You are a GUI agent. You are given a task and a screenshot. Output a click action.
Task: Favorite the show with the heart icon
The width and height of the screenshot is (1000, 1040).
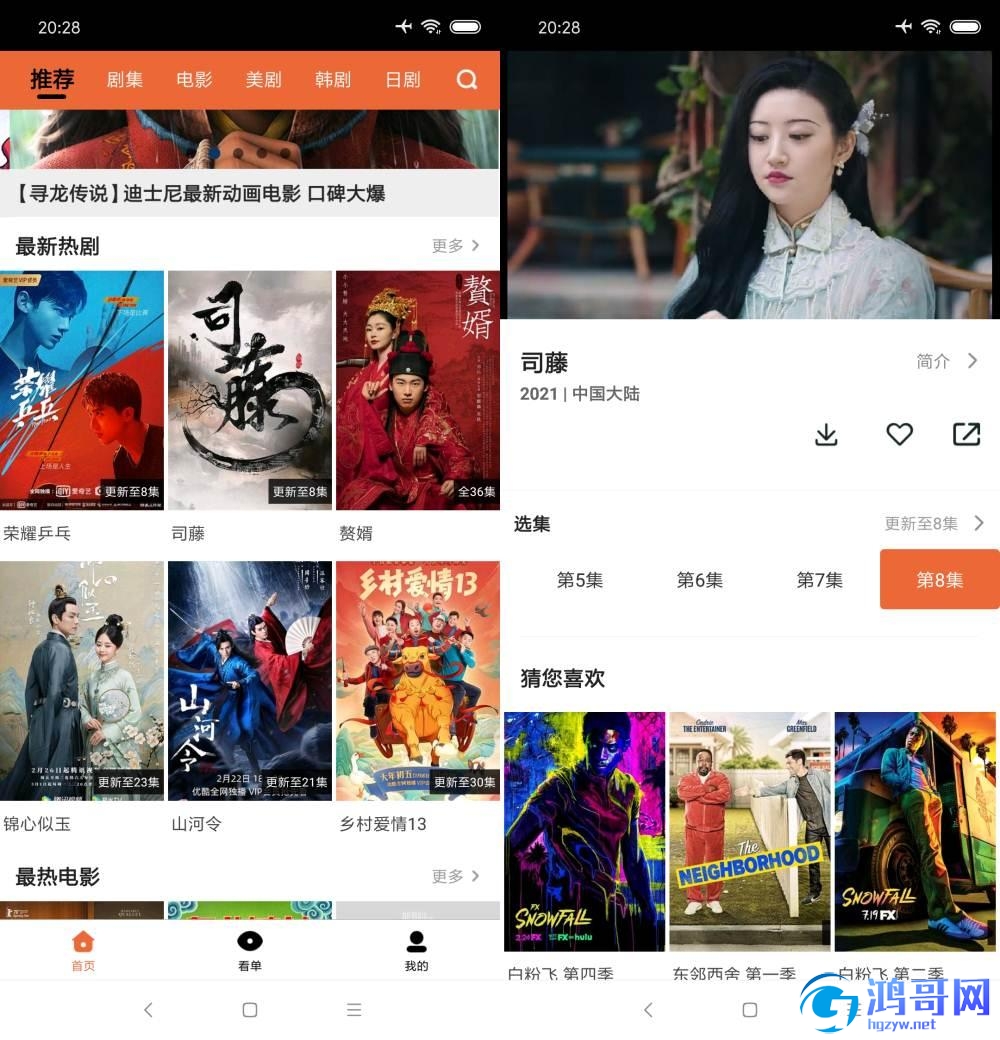click(x=899, y=434)
